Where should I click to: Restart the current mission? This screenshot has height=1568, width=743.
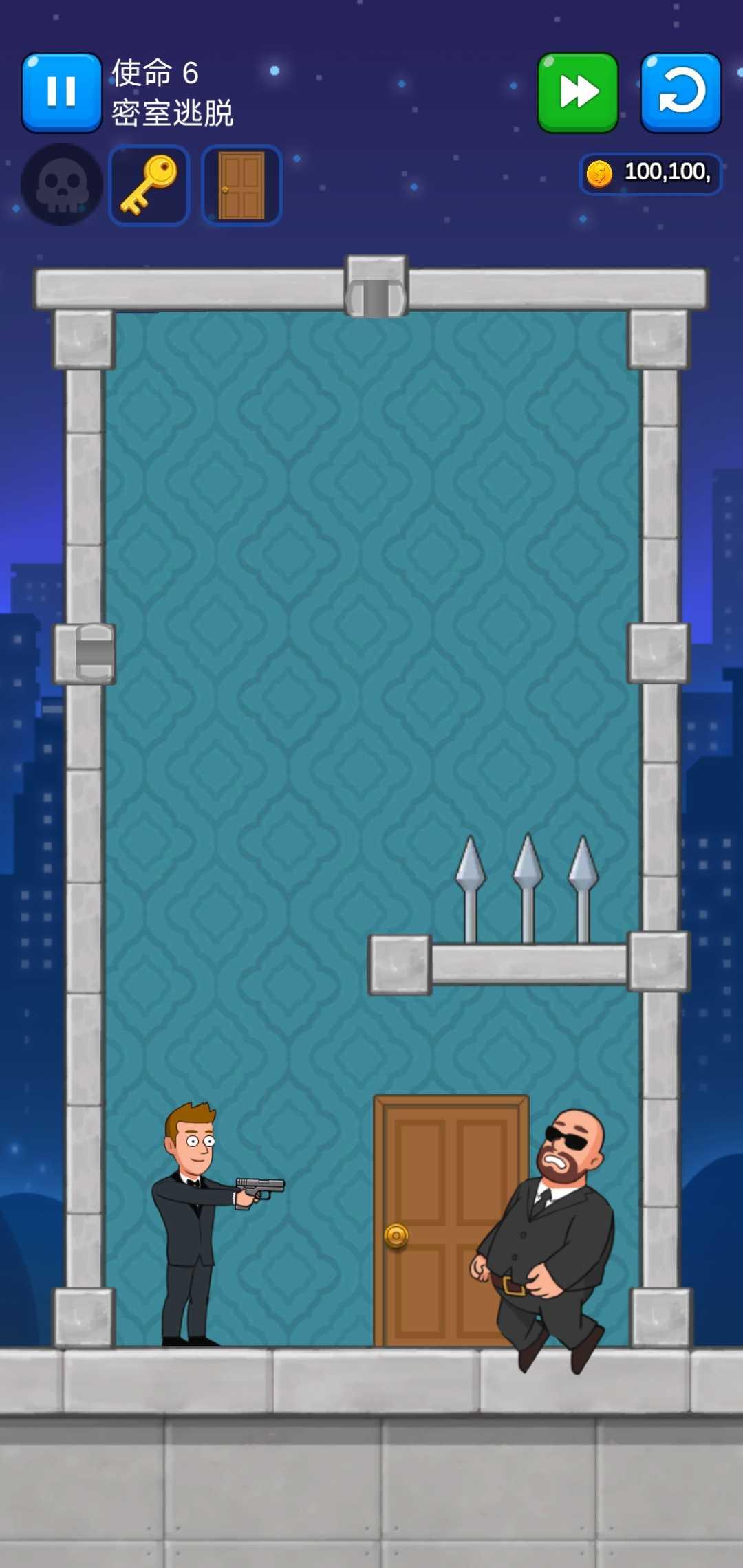[680, 91]
